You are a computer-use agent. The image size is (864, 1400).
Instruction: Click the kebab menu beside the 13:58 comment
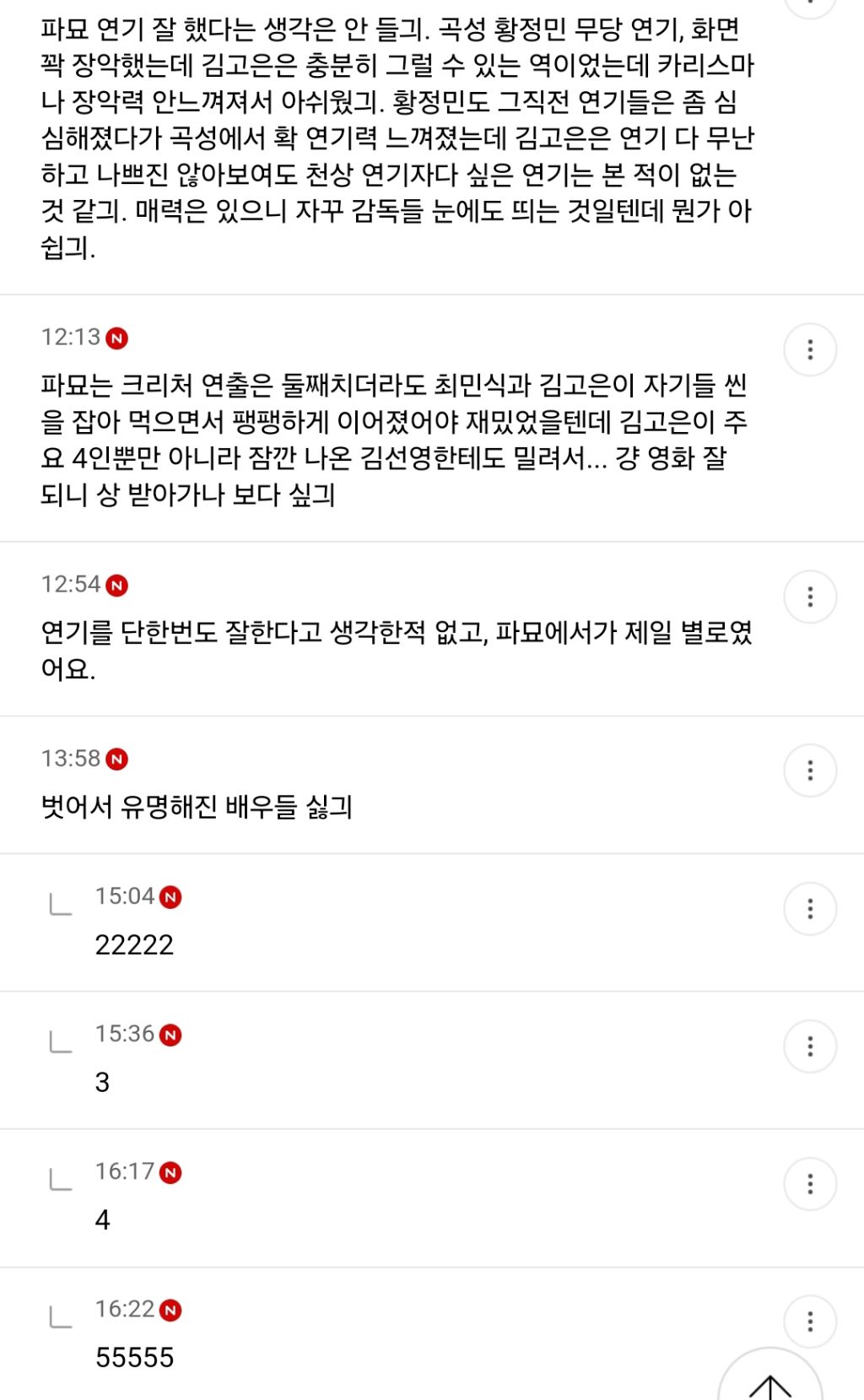(x=812, y=769)
